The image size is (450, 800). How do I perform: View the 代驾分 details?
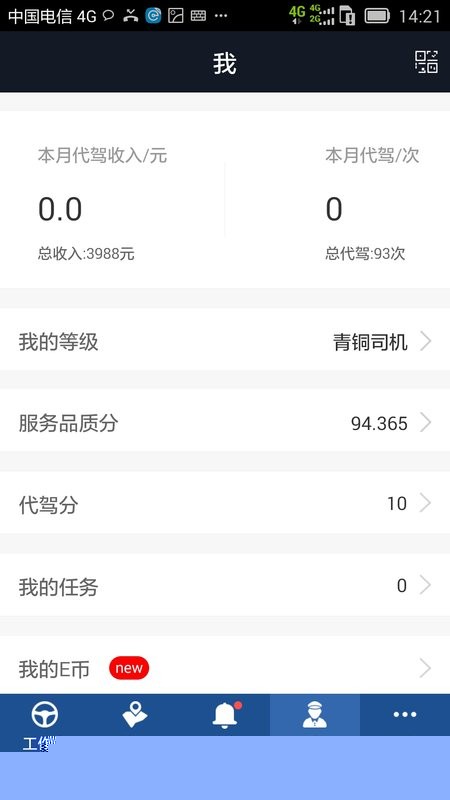(225, 503)
